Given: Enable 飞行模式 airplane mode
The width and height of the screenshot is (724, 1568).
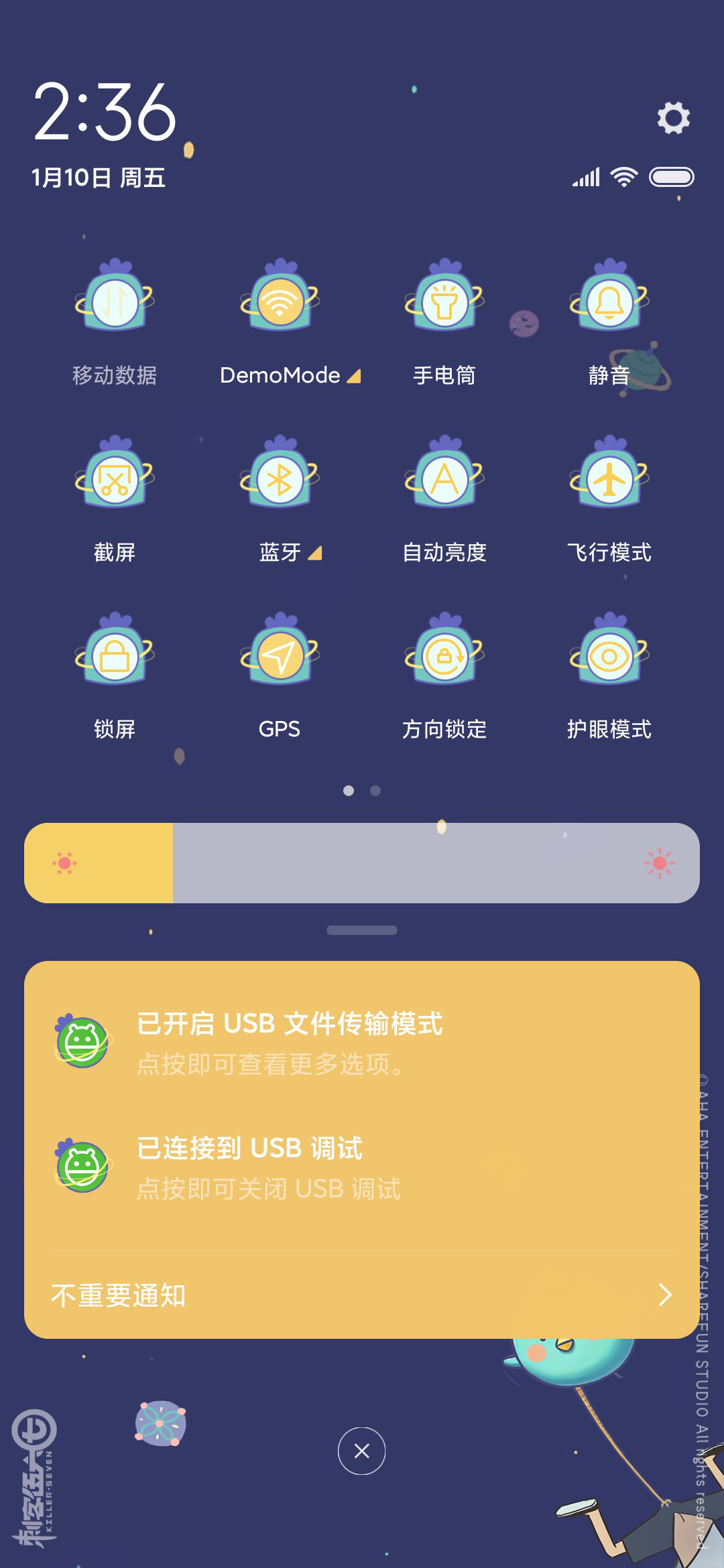Looking at the screenshot, I should point(609,480).
